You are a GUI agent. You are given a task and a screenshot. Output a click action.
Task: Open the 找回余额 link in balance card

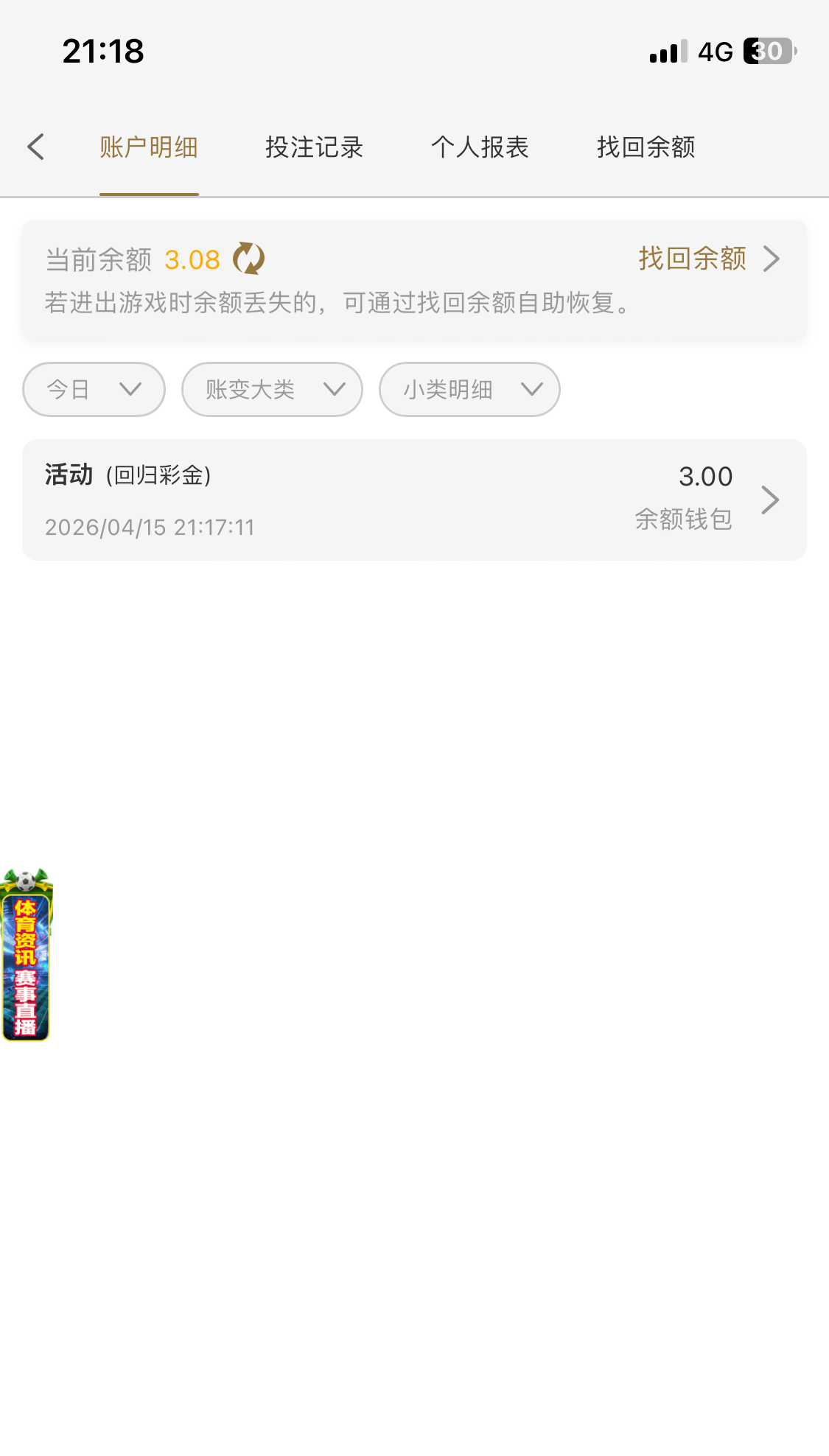coord(707,259)
